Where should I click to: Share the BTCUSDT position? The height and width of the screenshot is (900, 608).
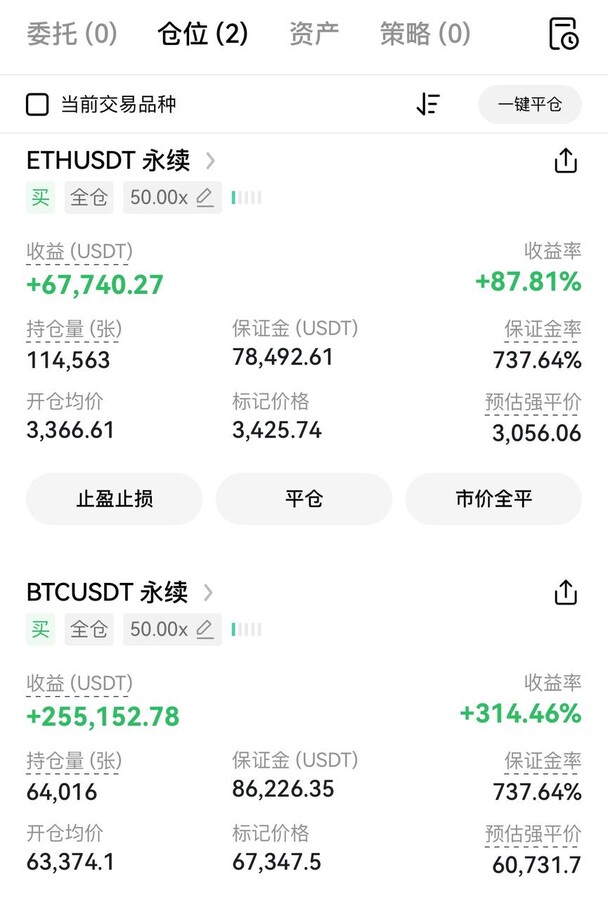click(565, 593)
